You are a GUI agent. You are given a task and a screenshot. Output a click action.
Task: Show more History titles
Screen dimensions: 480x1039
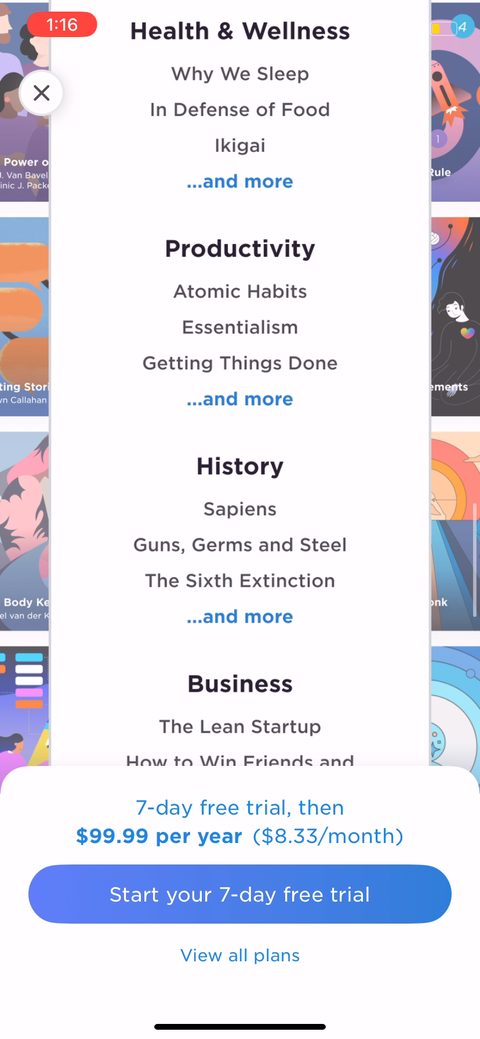(x=240, y=616)
